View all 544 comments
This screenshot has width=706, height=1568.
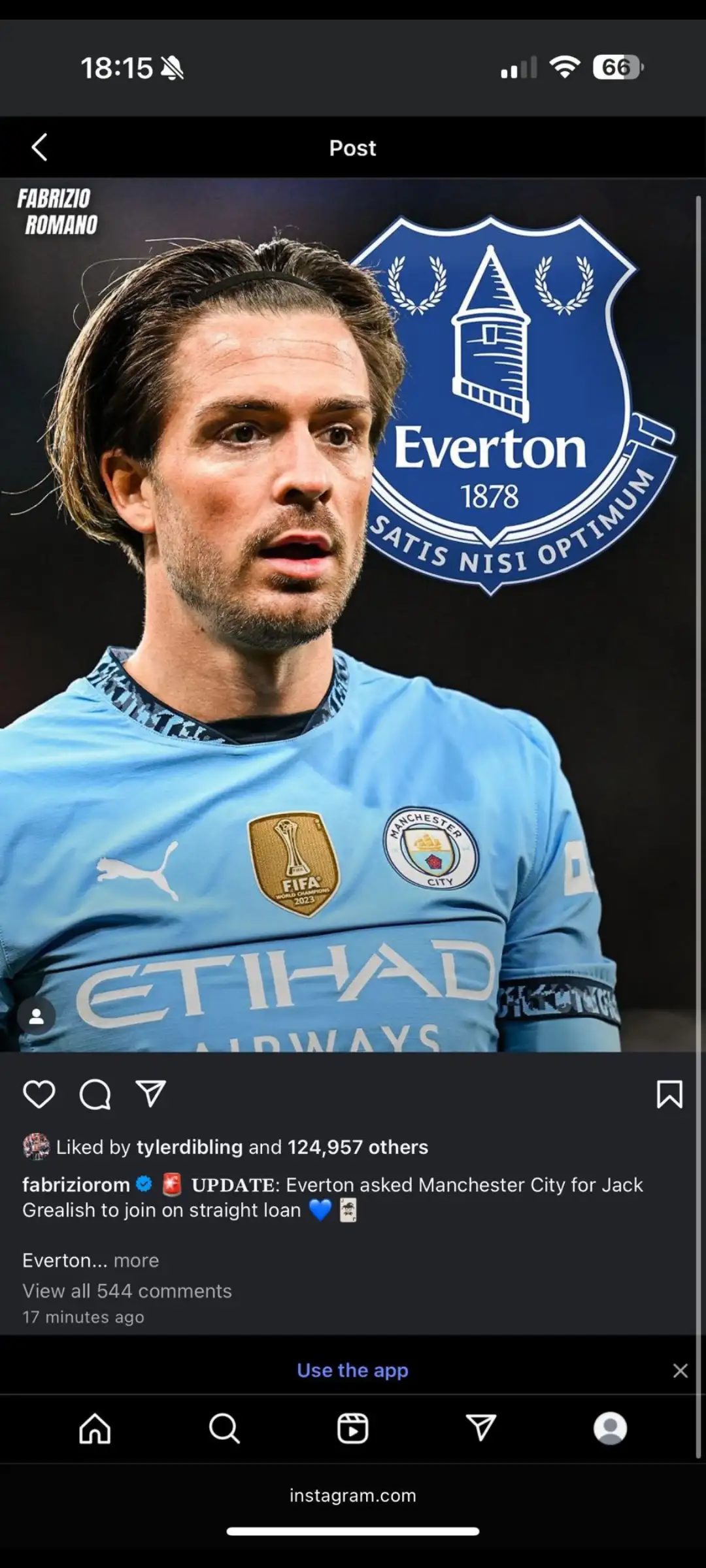tap(127, 1290)
